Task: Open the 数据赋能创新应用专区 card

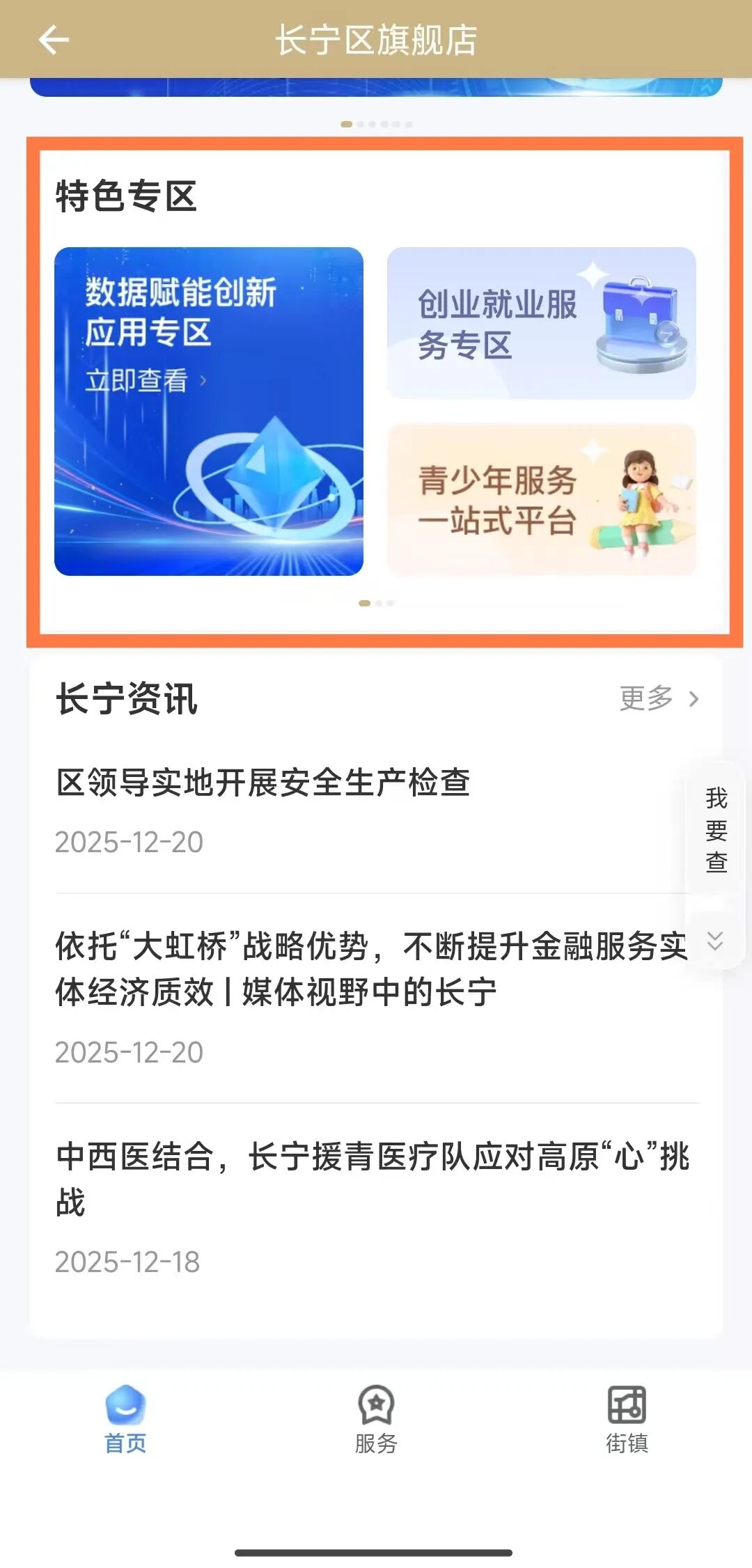Action: pyautogui.click(x=208, y=411)
